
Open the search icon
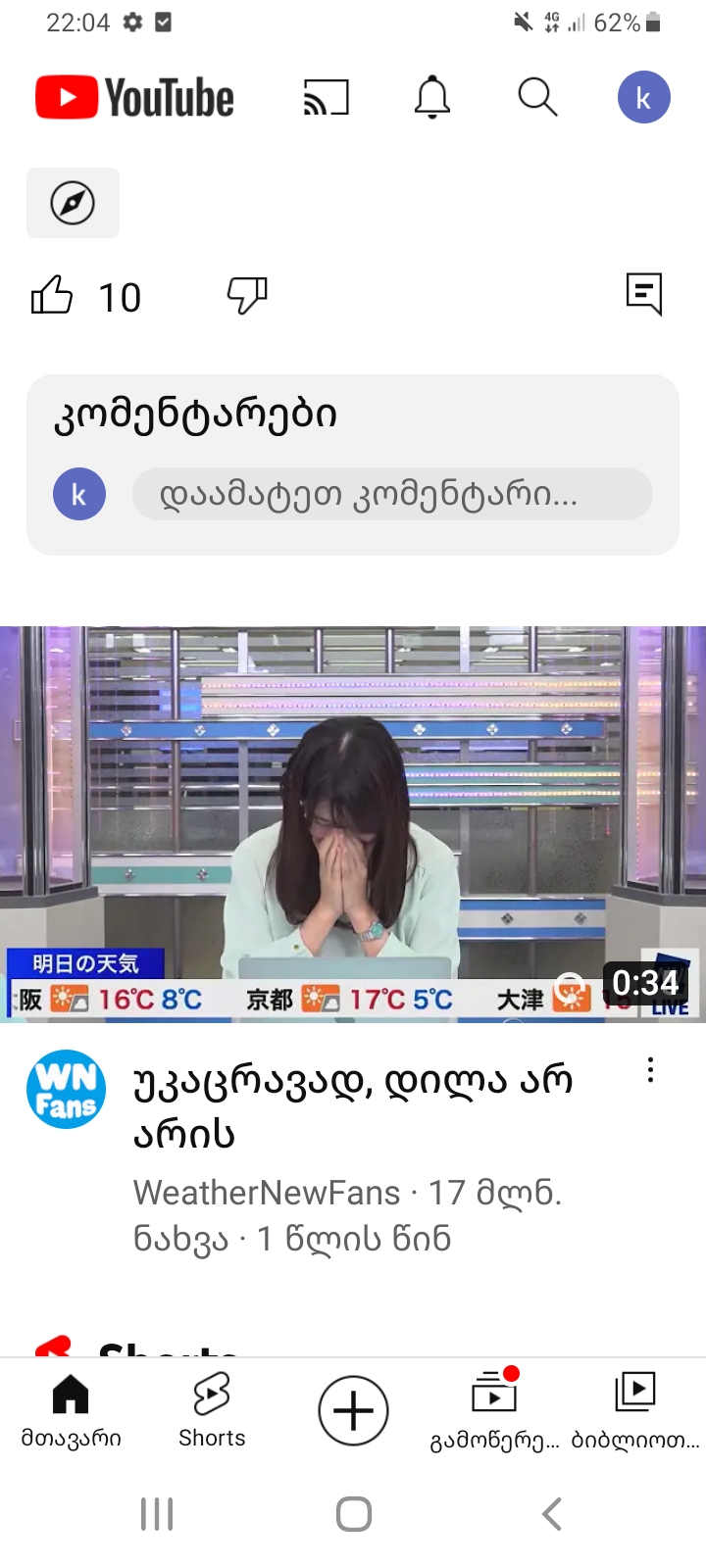537,97
